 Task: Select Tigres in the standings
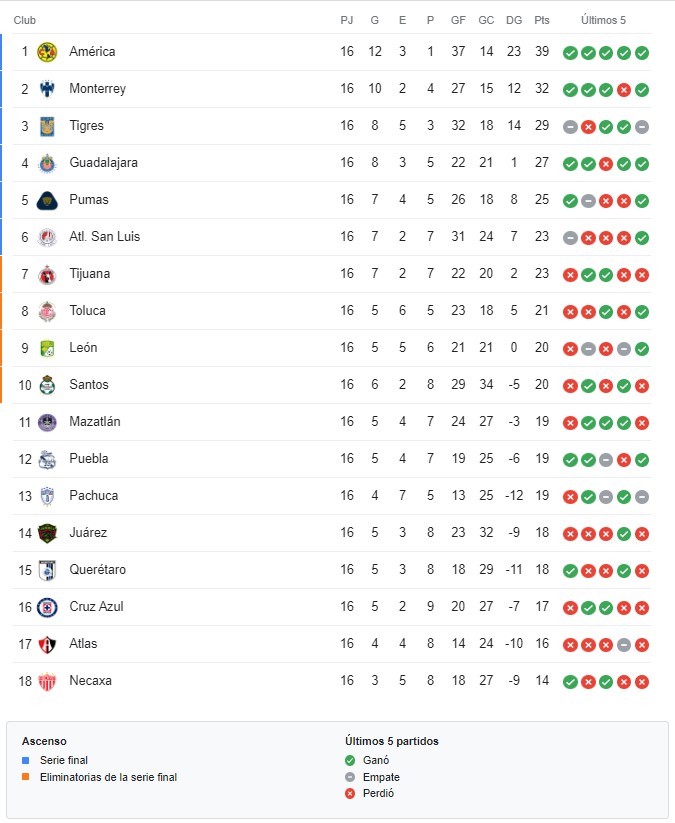coord(86,126)
